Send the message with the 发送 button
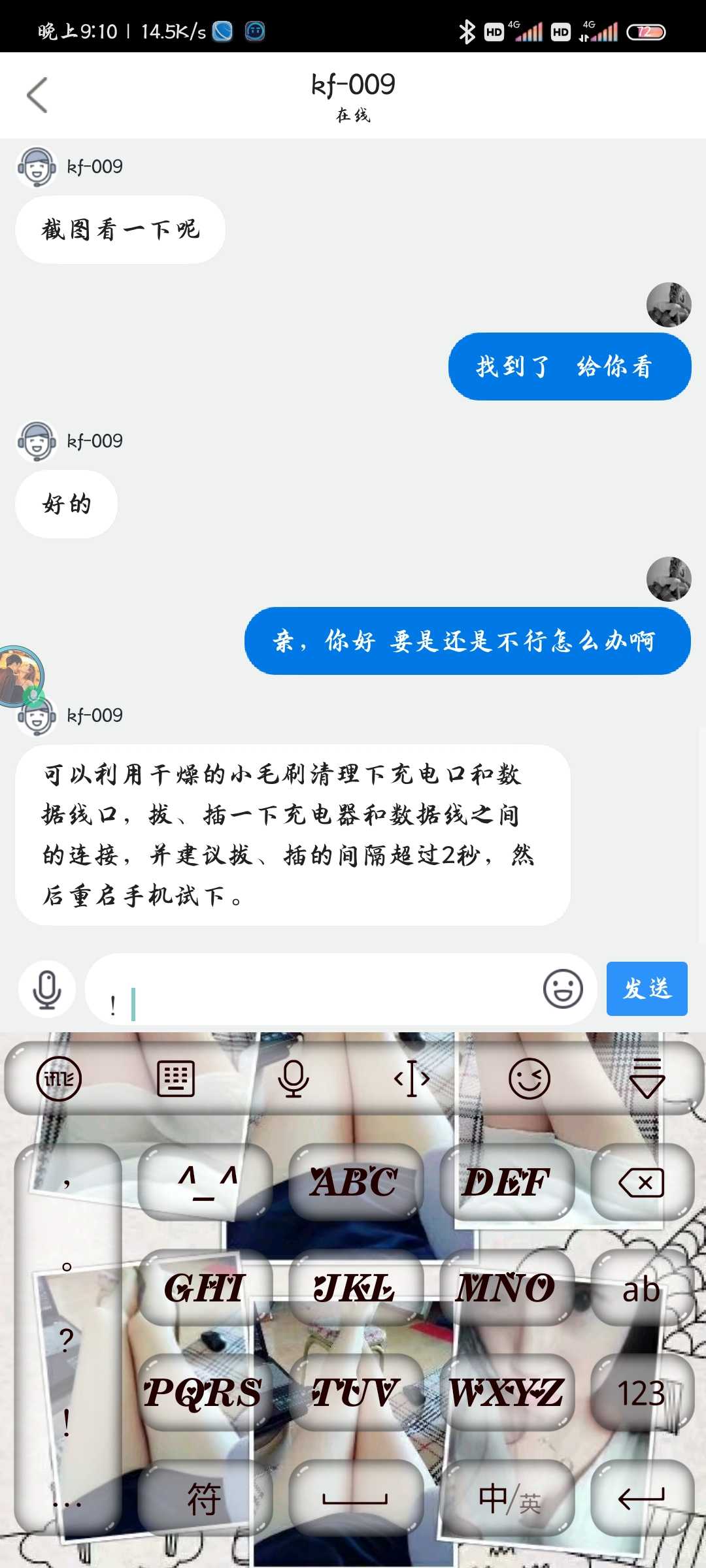 click(x=647, y=988)
